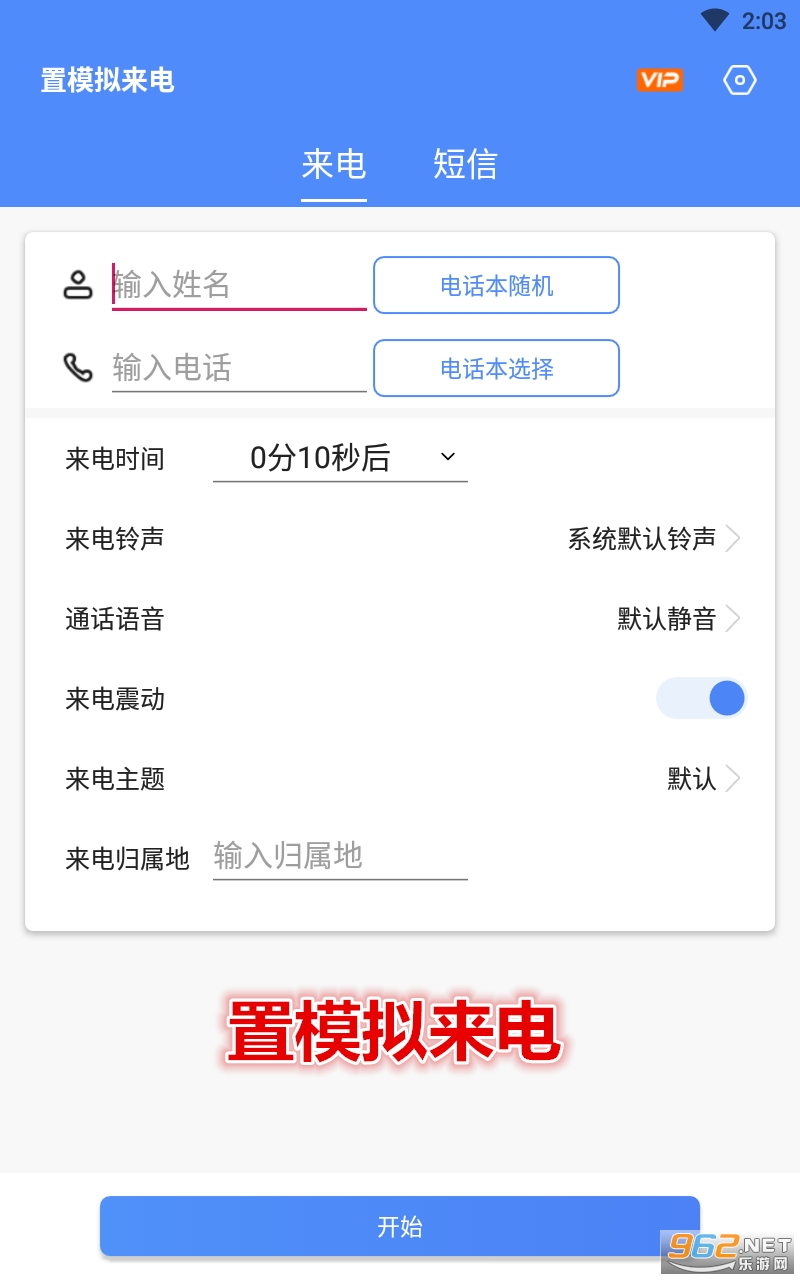Open the VIP membership badge
The image size is (800, 1280).
(659, 80)
